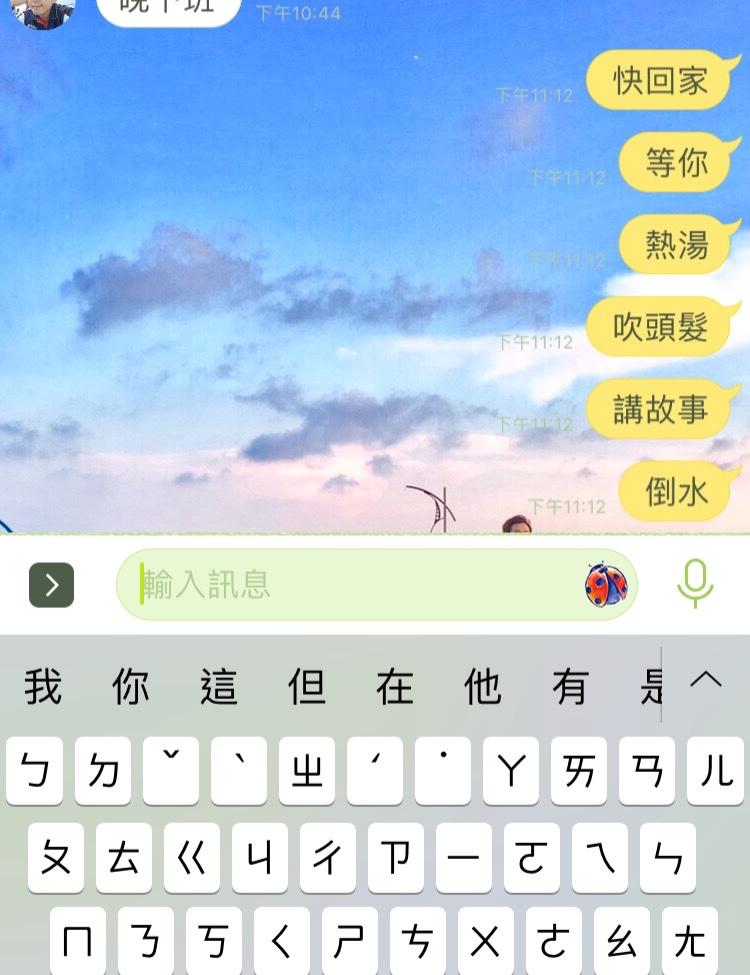
Task: Open the sender's profile avatar
Action: (43, 10)
